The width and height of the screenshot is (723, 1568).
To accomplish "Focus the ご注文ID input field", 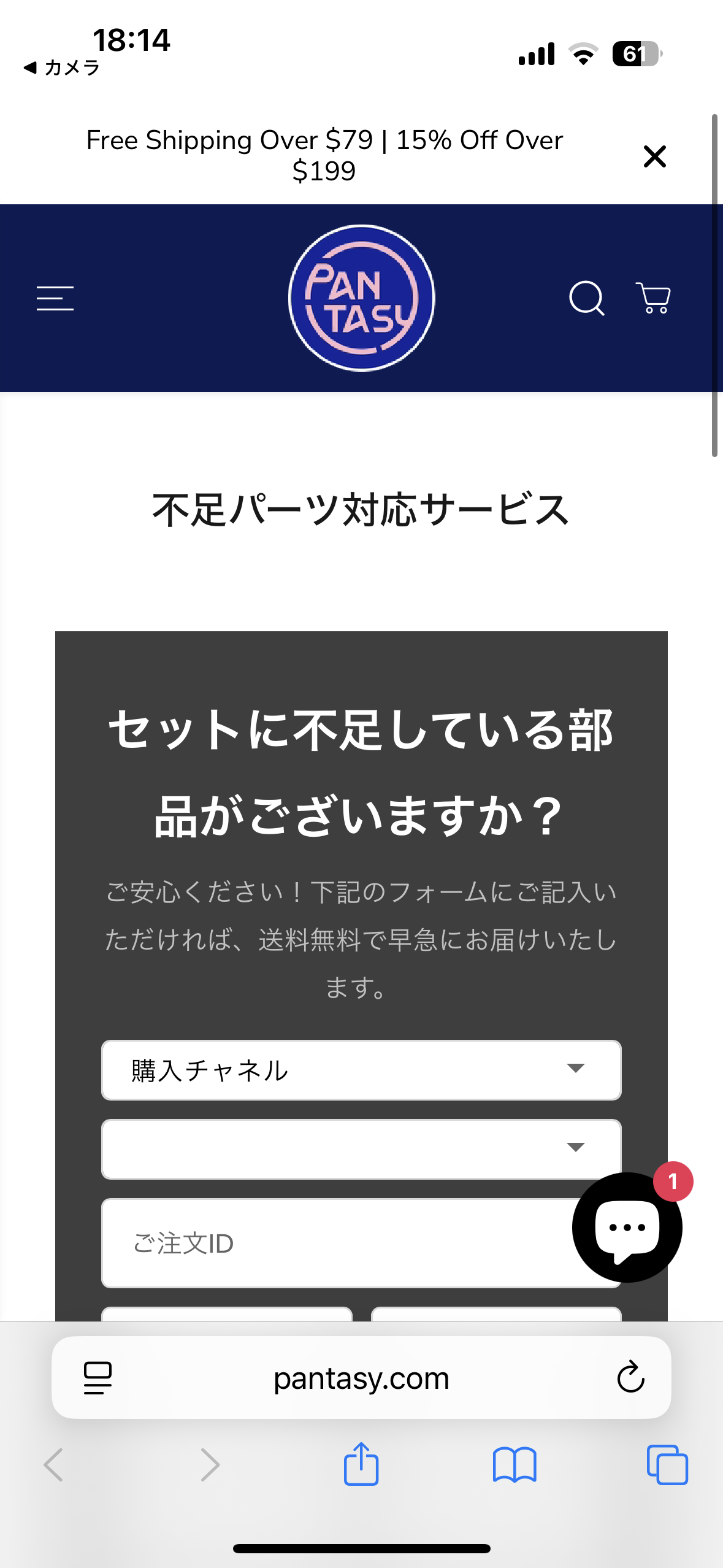I will click(x=331, y=1243).
